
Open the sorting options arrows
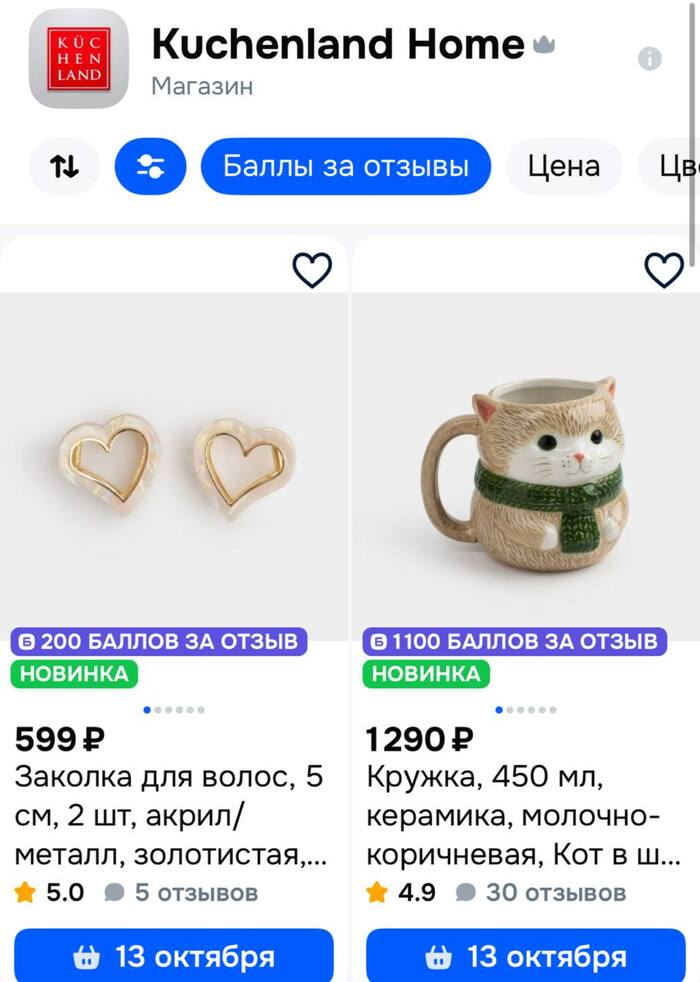(x=65, y=166)
